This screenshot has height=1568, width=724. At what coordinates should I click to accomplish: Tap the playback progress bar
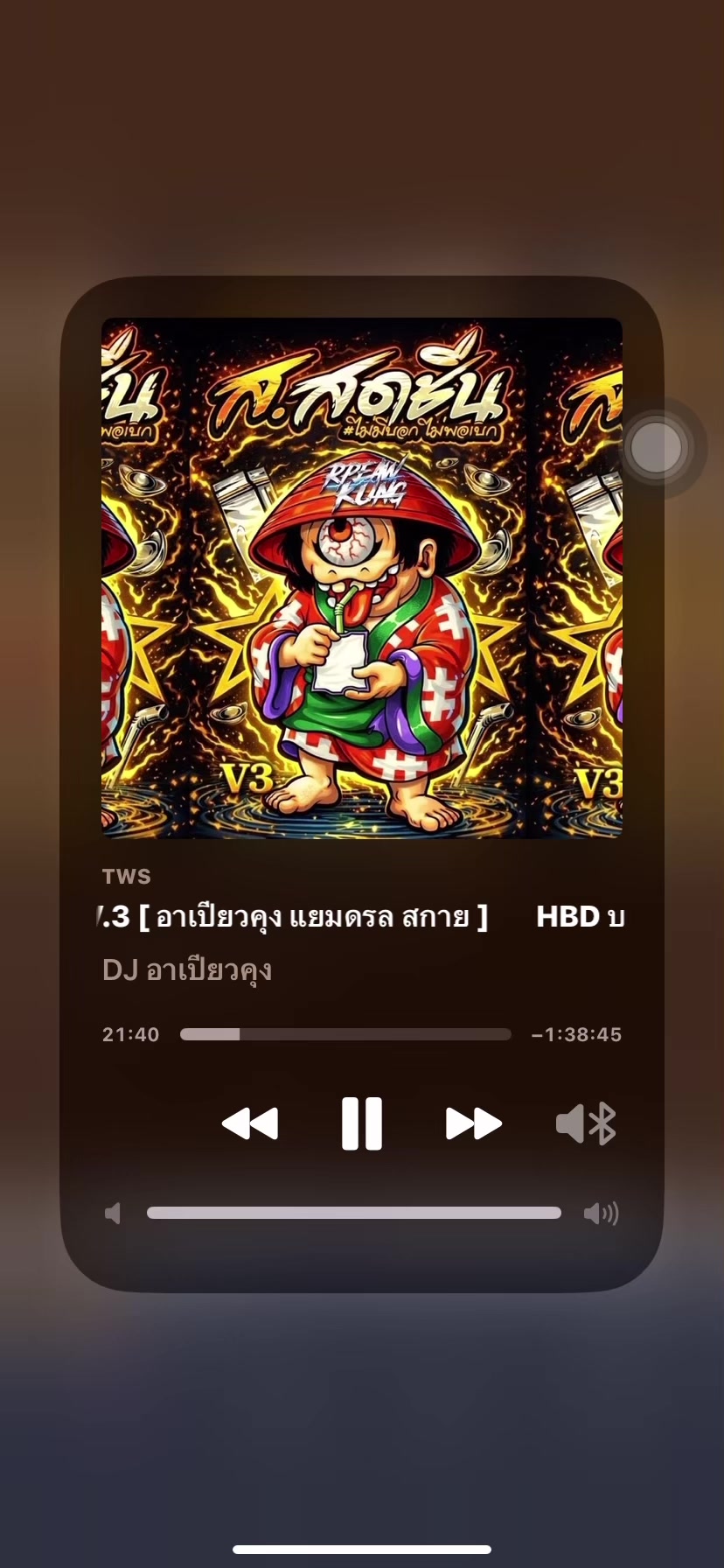click(x=345, y=1034)
